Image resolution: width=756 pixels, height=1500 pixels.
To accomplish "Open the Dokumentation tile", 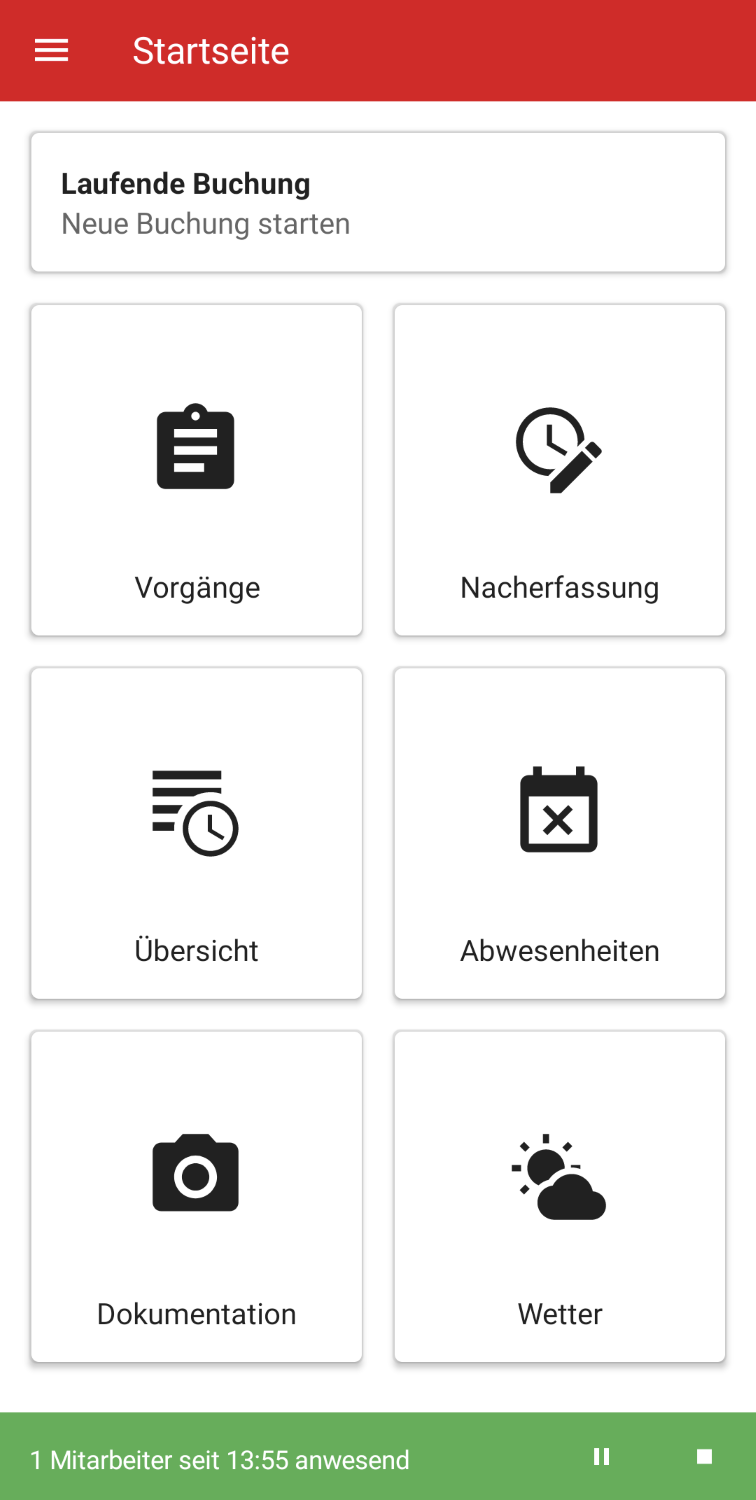I will pos(196,1196).
